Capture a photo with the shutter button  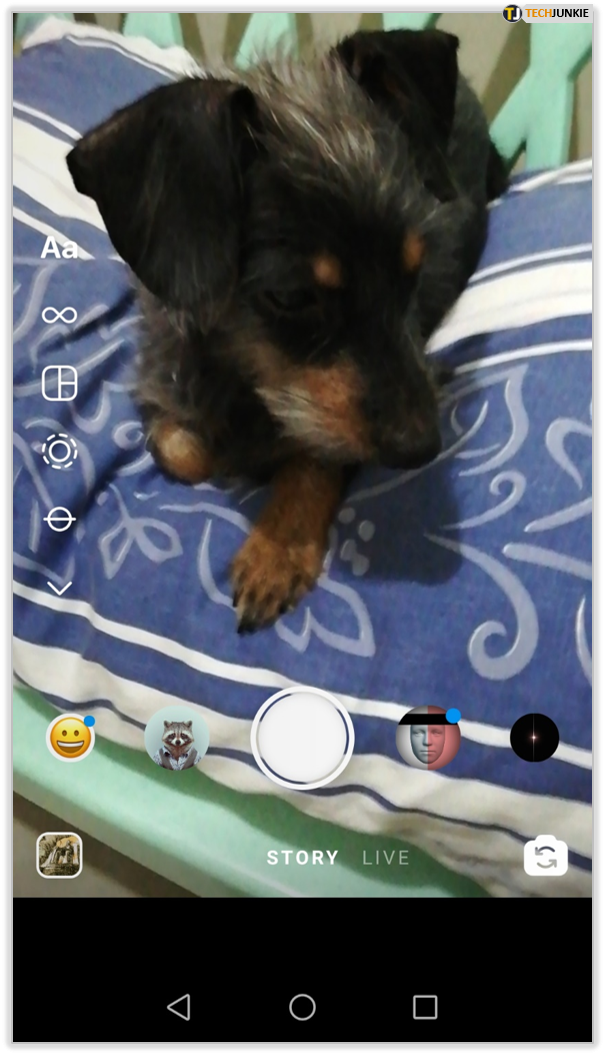[x=302, y=738]
